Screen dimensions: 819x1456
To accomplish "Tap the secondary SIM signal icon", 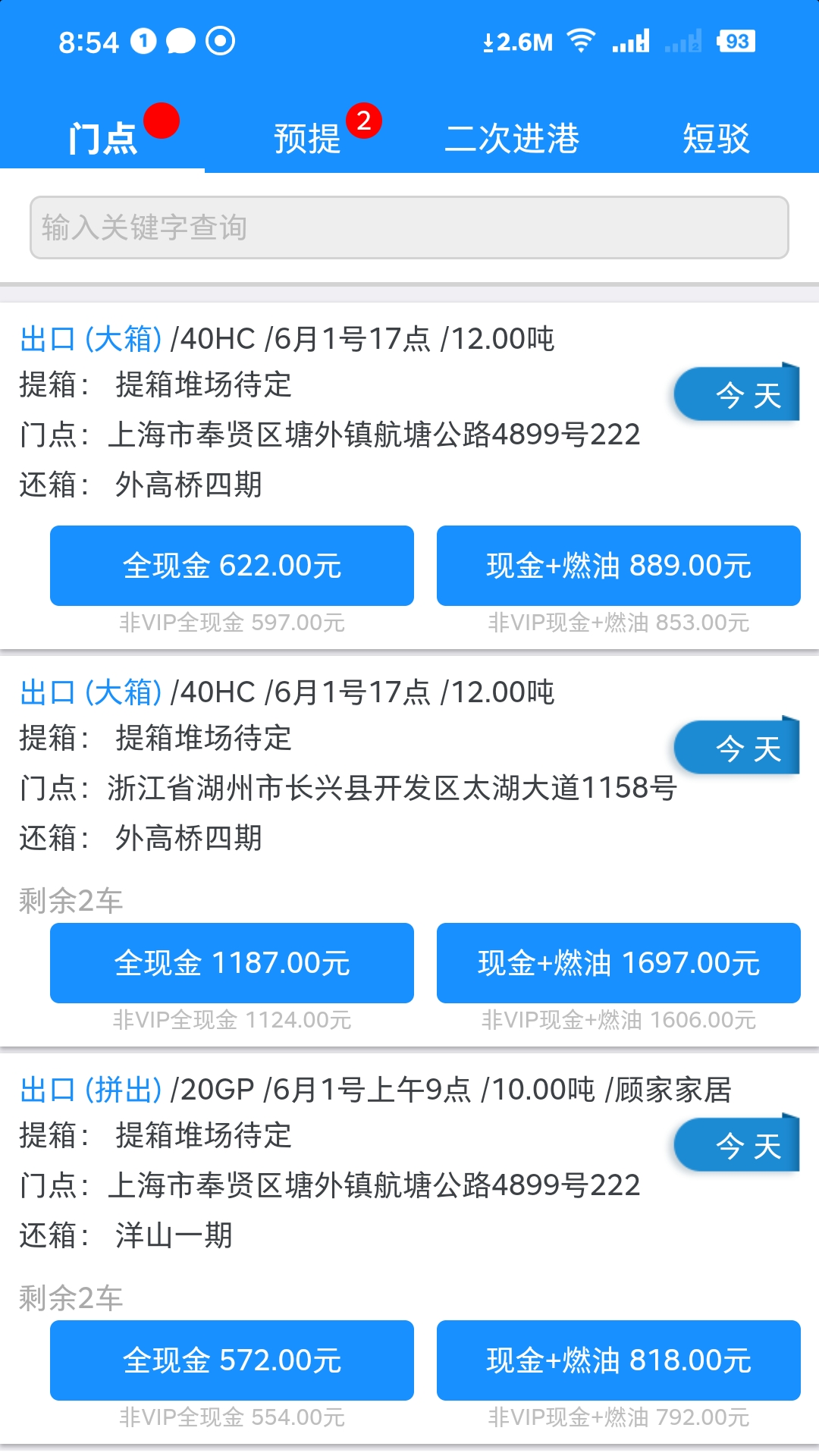I will point(681,42).
